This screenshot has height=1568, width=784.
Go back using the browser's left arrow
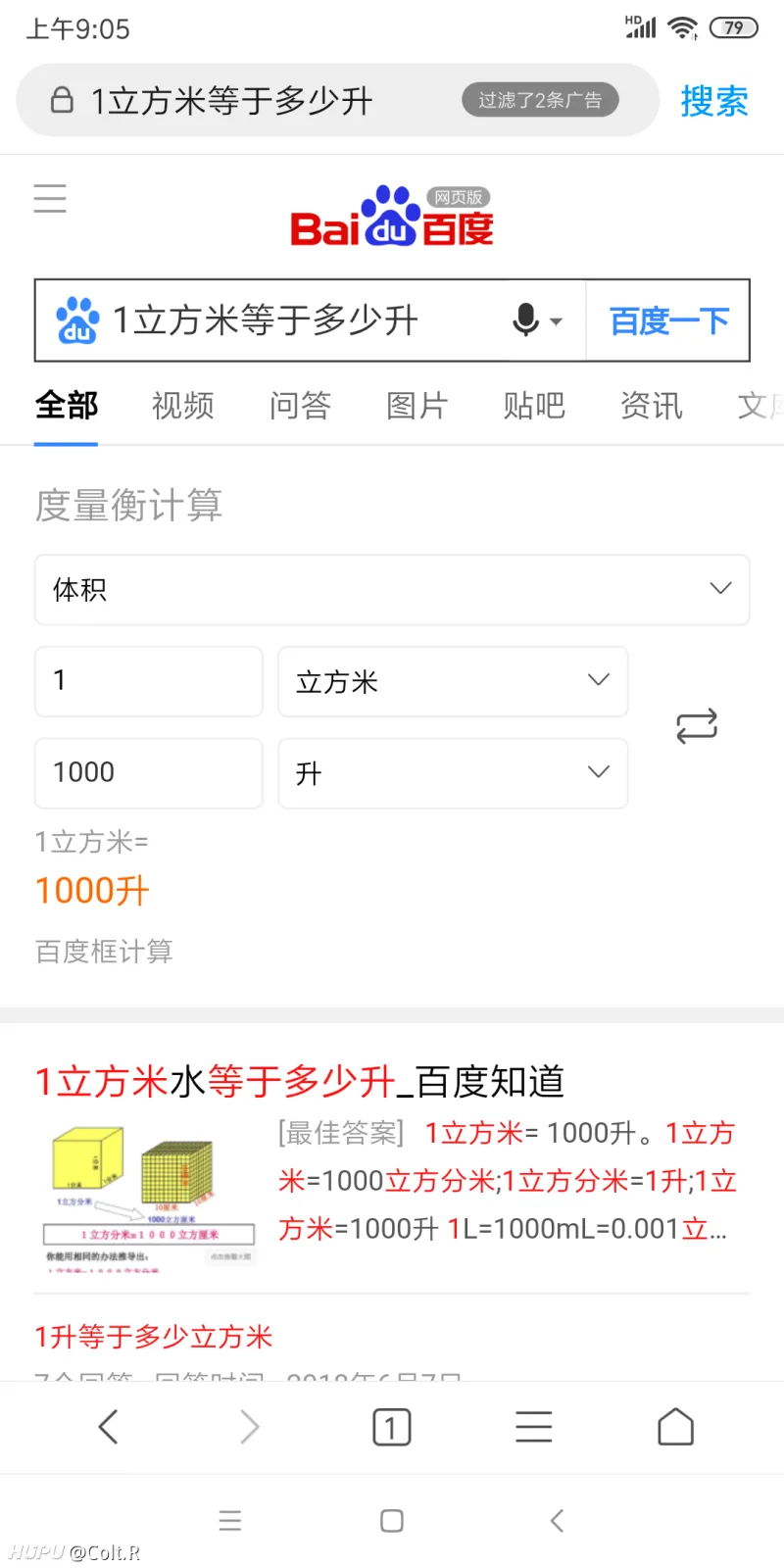click(x=109, y=1427)
